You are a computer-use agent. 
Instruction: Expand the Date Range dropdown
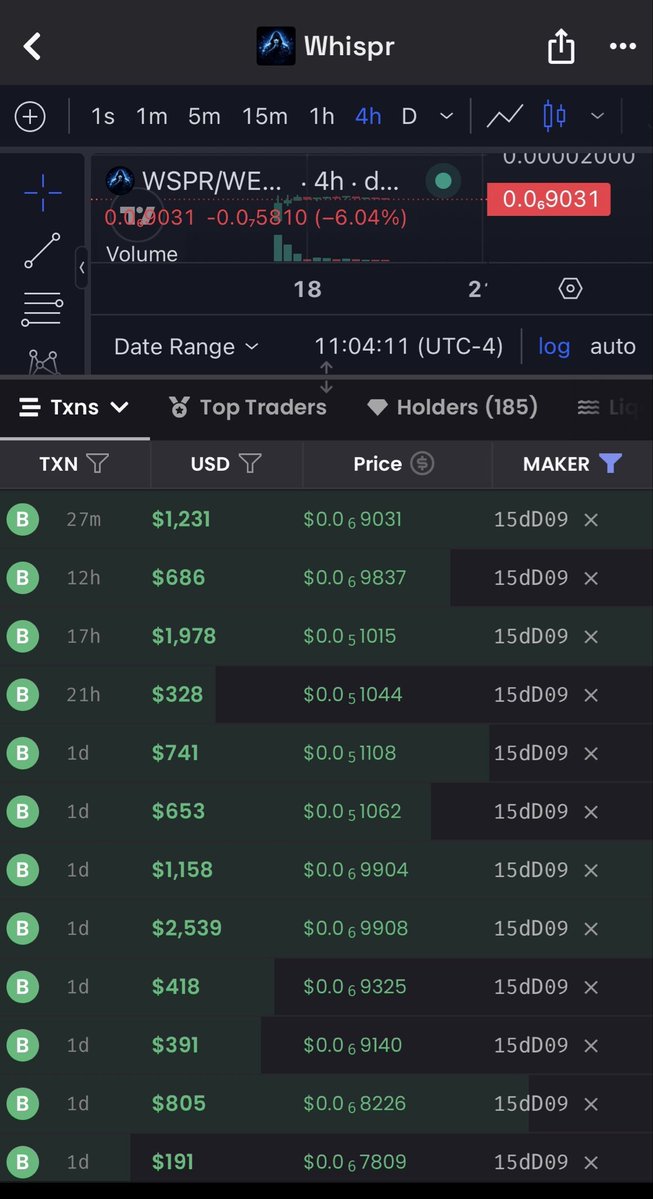[186, 347]
